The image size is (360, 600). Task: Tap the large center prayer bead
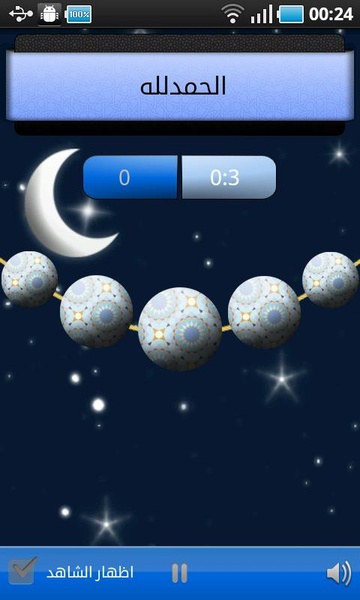tap(180, 329)
